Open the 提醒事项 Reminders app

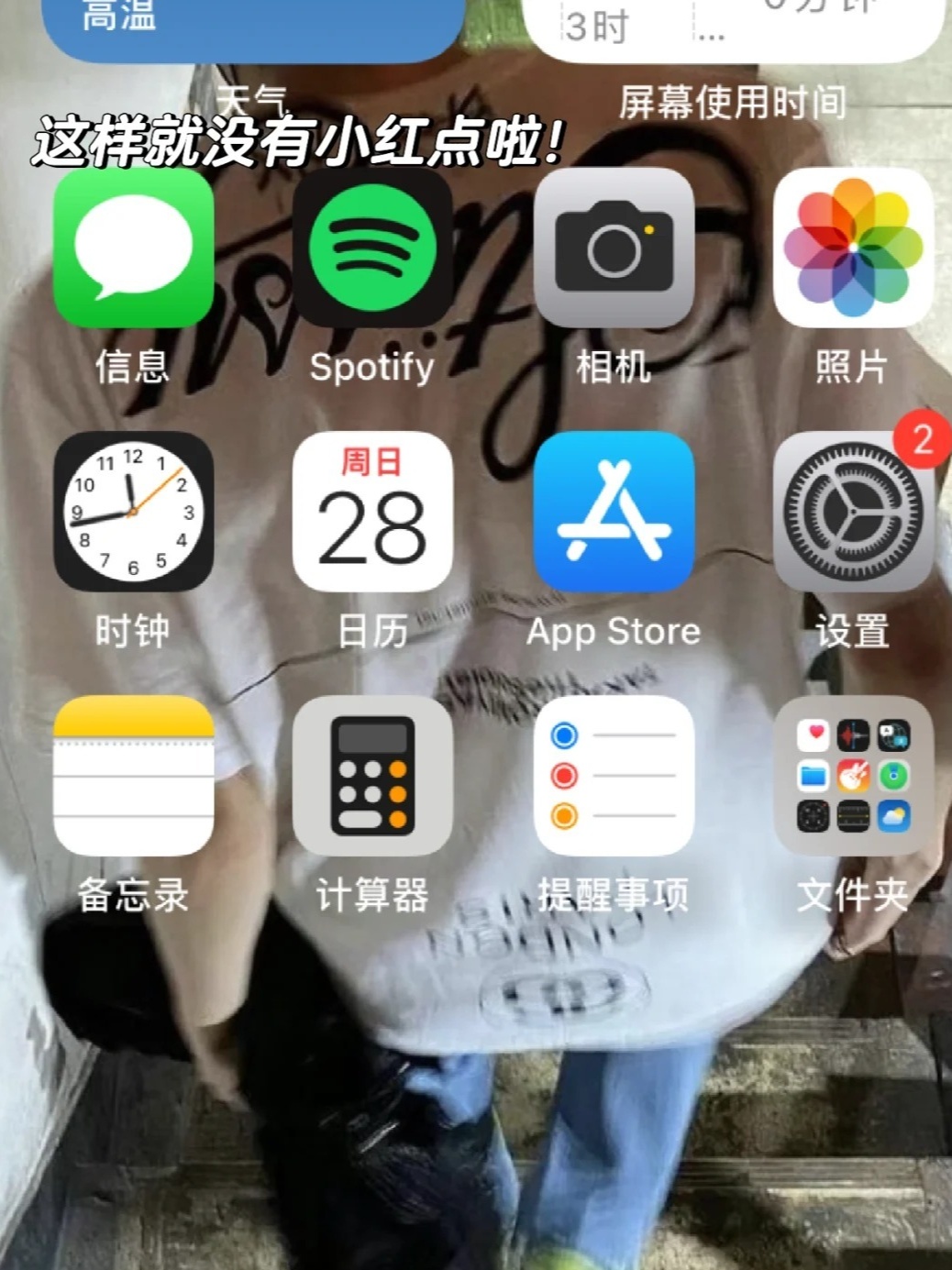[x=614, y=776]
